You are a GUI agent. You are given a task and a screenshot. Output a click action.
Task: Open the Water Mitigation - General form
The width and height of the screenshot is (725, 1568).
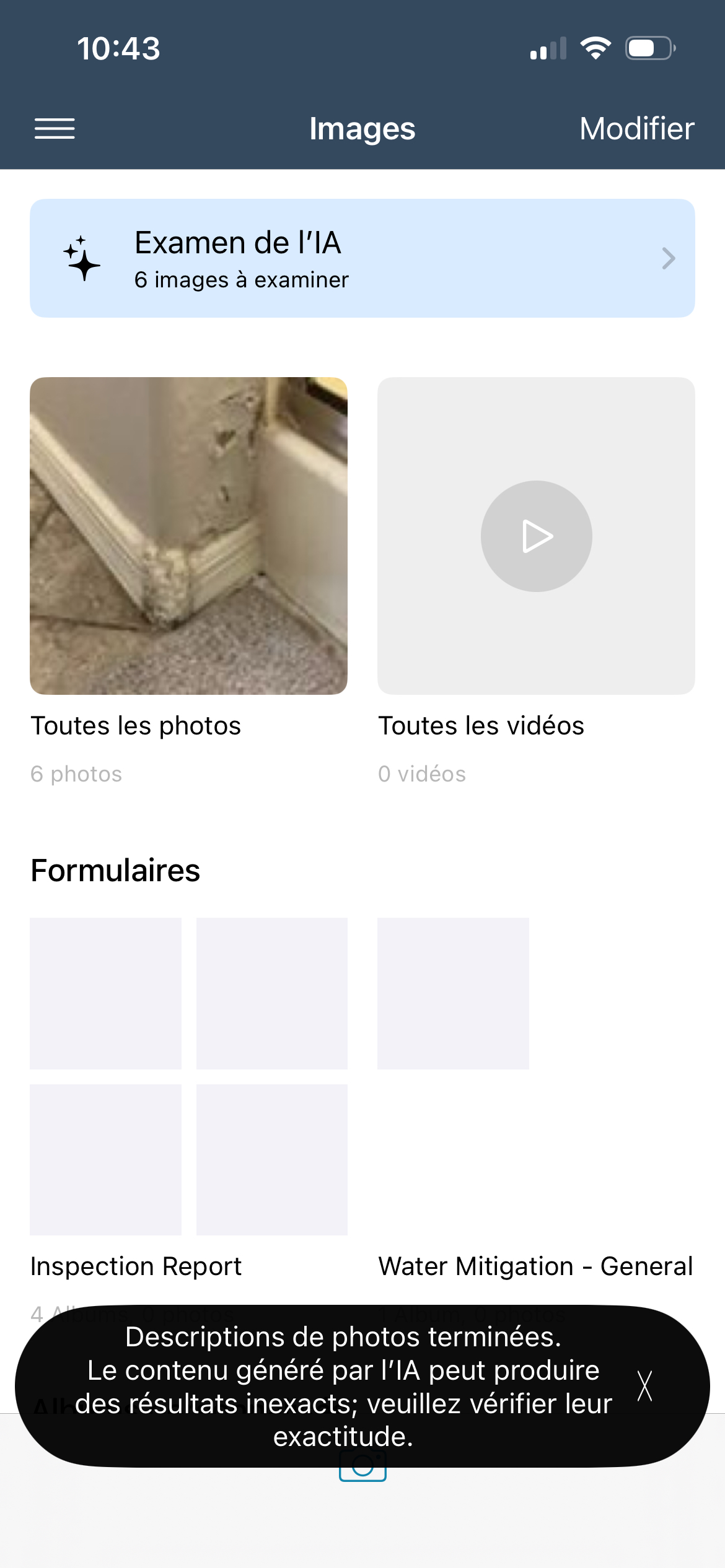pos(453,993)
